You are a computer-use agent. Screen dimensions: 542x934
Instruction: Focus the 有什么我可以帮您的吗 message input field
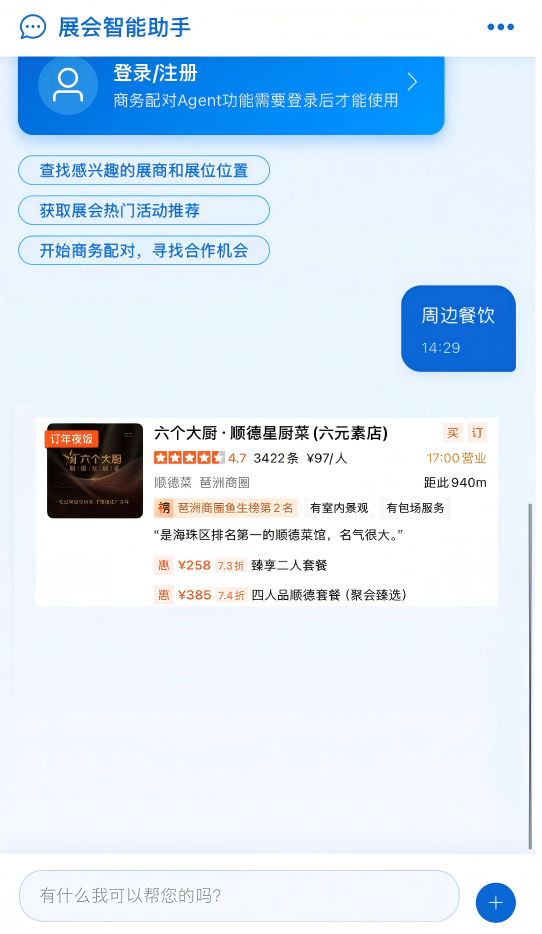click(239, 895)
